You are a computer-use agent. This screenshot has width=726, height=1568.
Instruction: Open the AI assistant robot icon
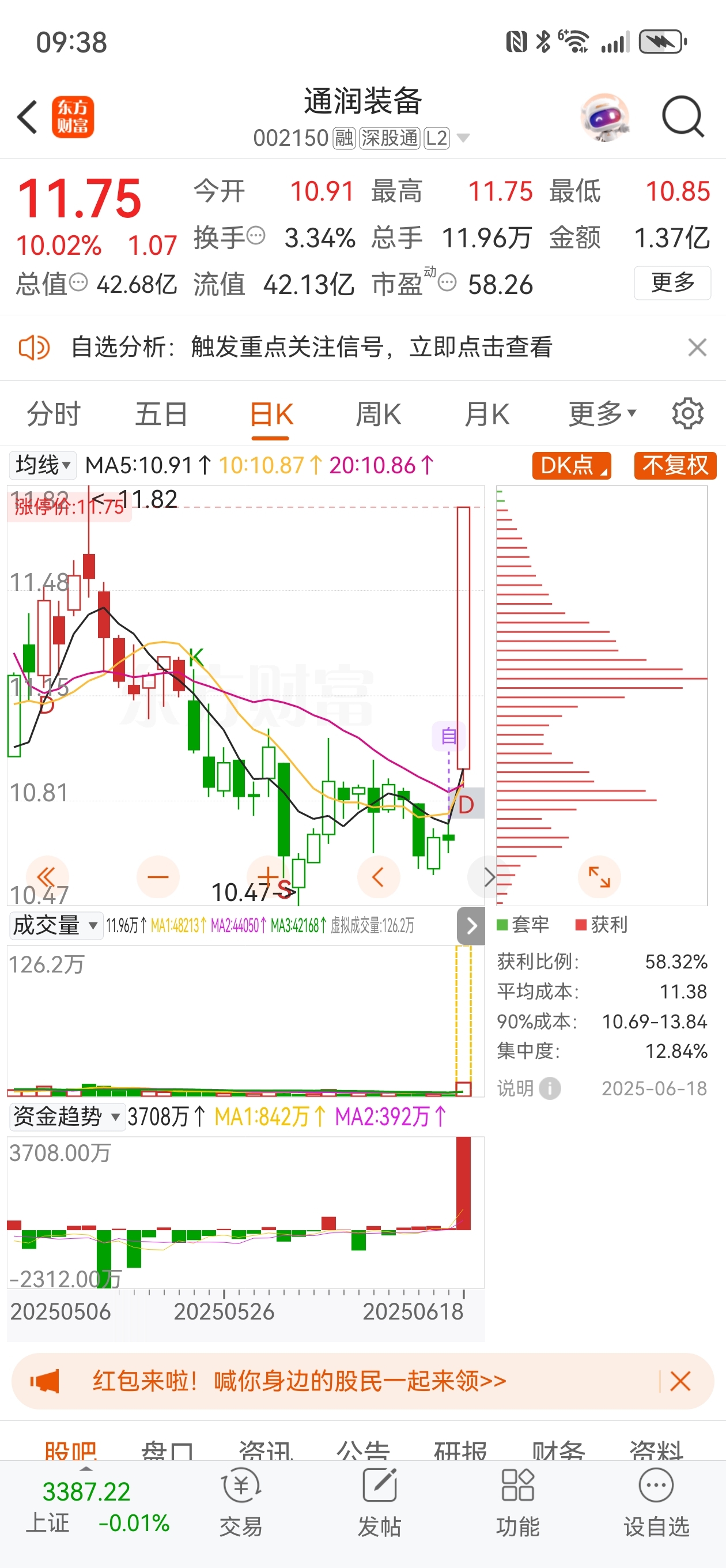604,119
